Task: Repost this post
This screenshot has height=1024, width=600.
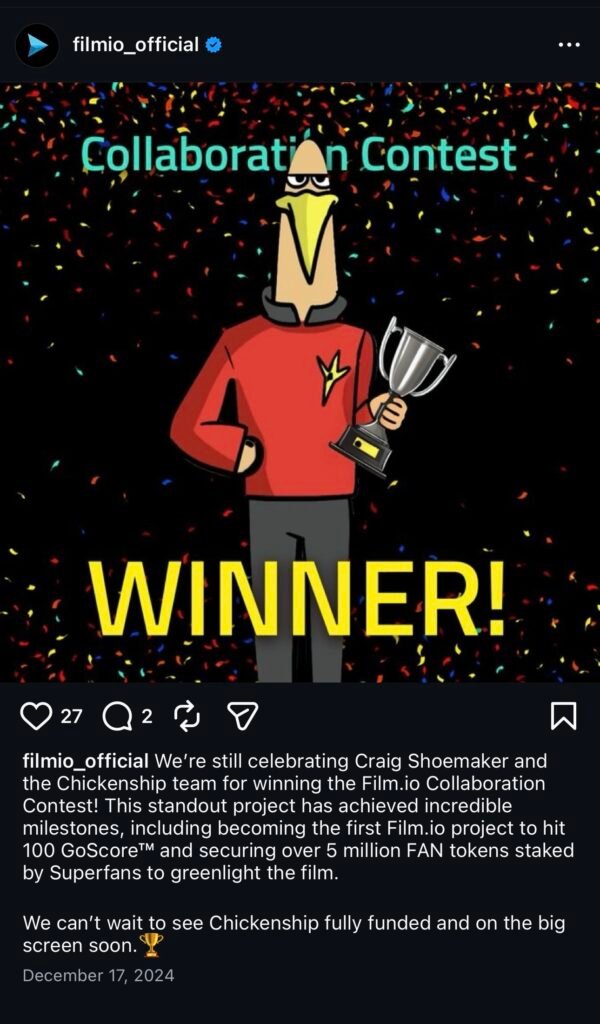Action: tap(187, 715)
